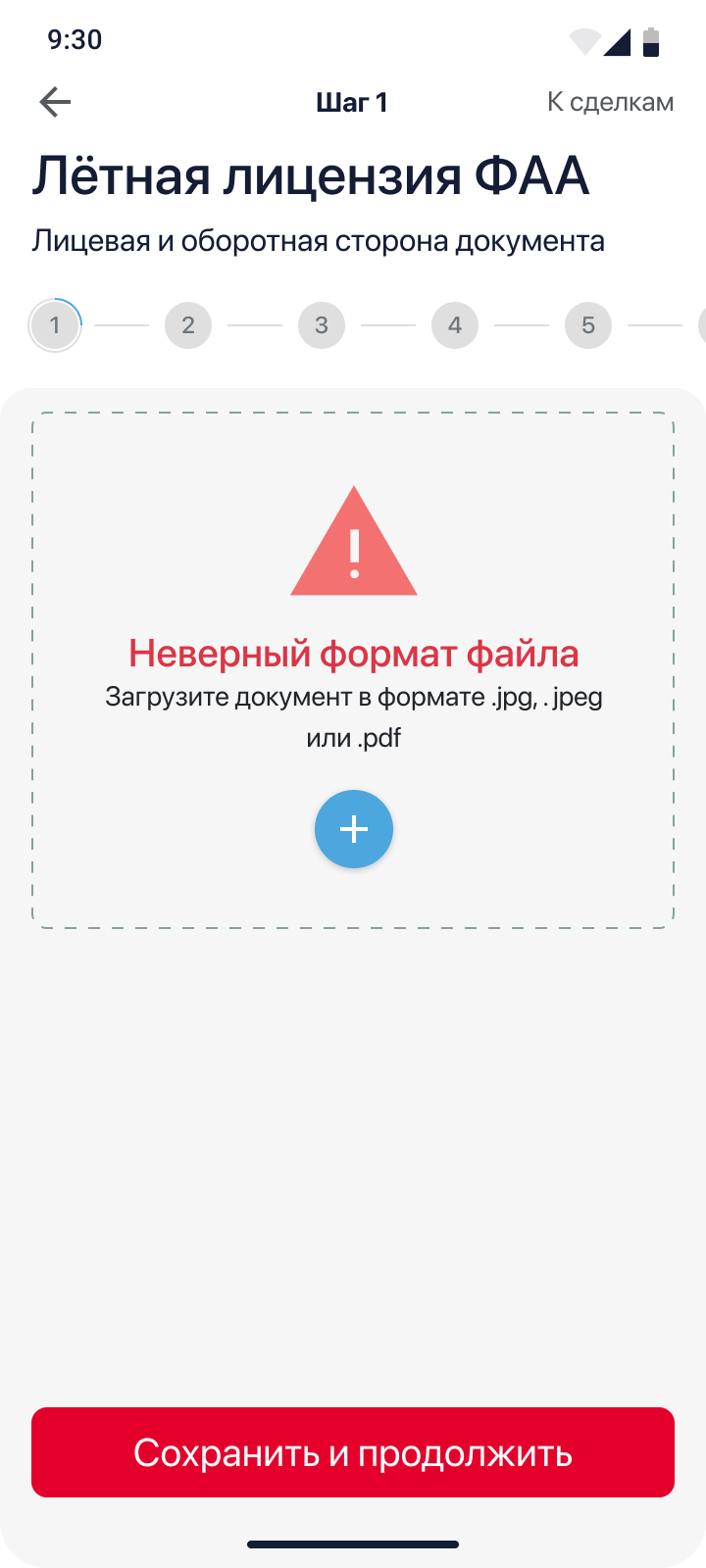This screenshot has height=1568, width=706.
Task: Go back using the arrow icon
Action: pos(55,102)
